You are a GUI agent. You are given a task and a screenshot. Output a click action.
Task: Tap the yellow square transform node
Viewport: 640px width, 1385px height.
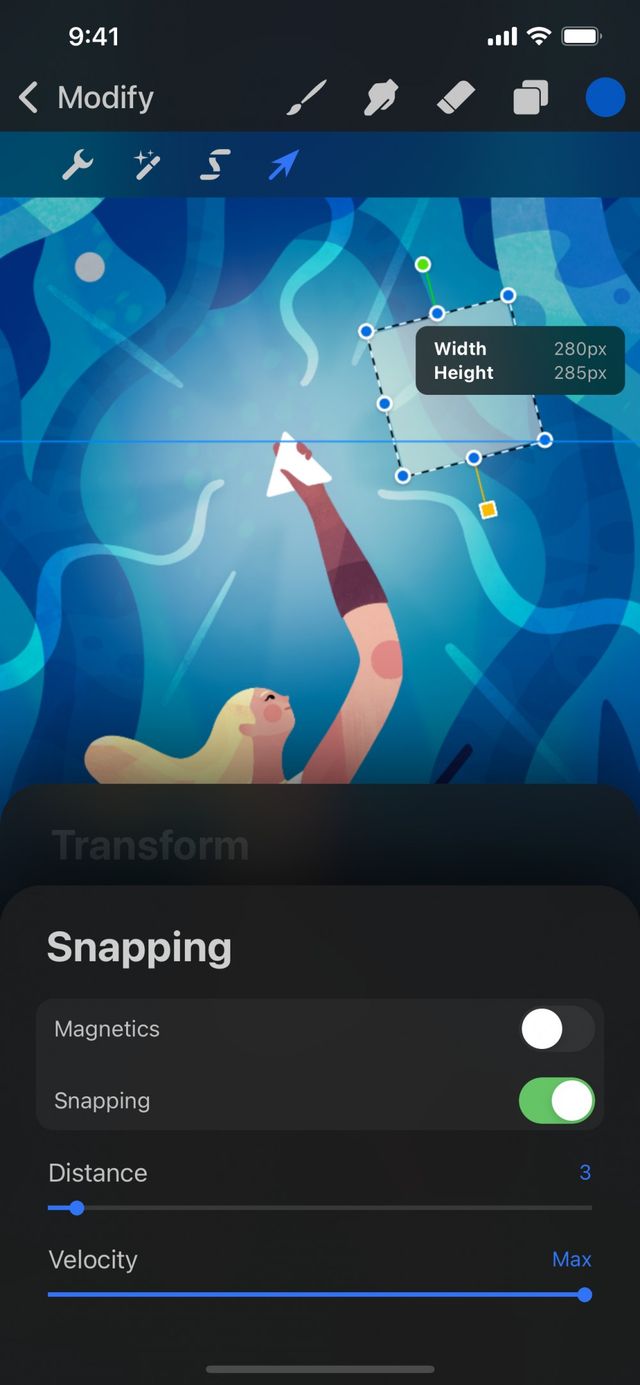click(488, 511)
